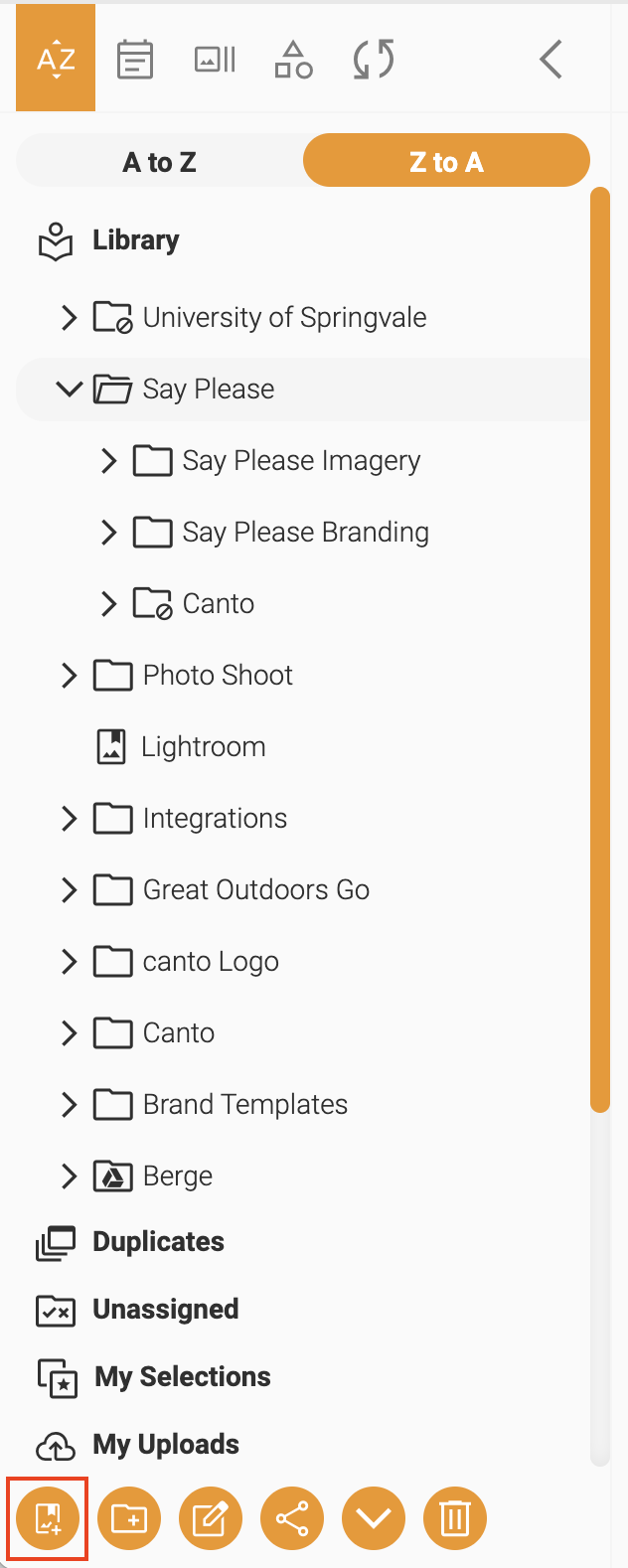View Unassigned items

pos(165,1310)
